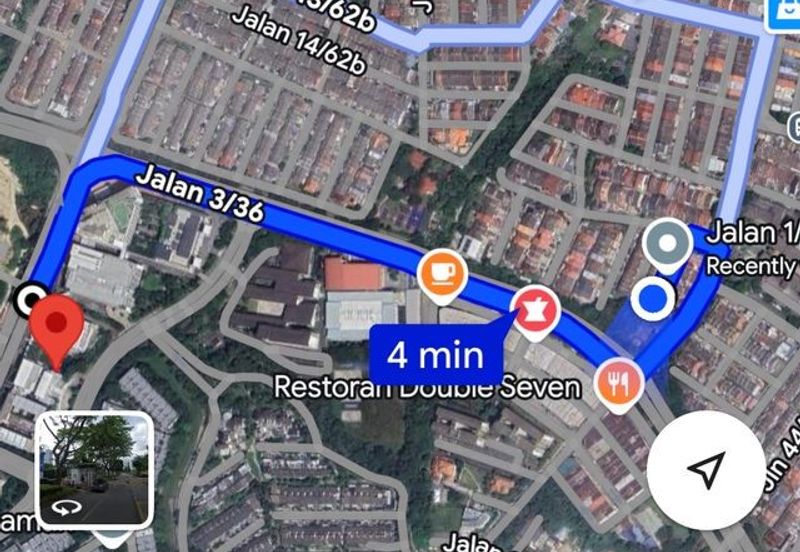The width and height of the screenshot is (800, 552).
Task: Tap the 4 min route label
Action: 435,354
